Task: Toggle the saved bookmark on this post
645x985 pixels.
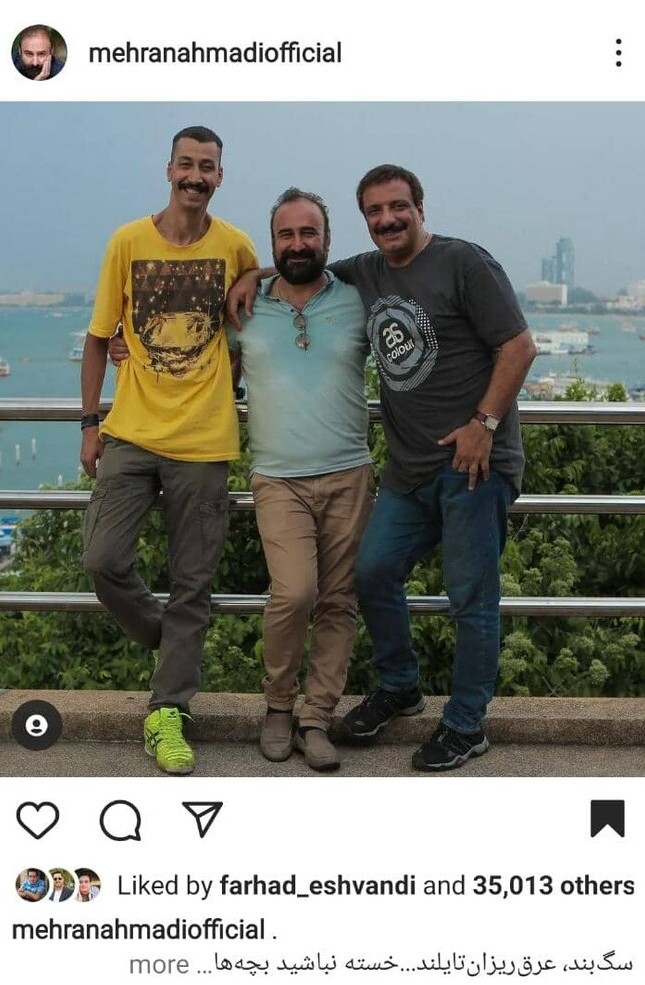Action: coord(607,819)
